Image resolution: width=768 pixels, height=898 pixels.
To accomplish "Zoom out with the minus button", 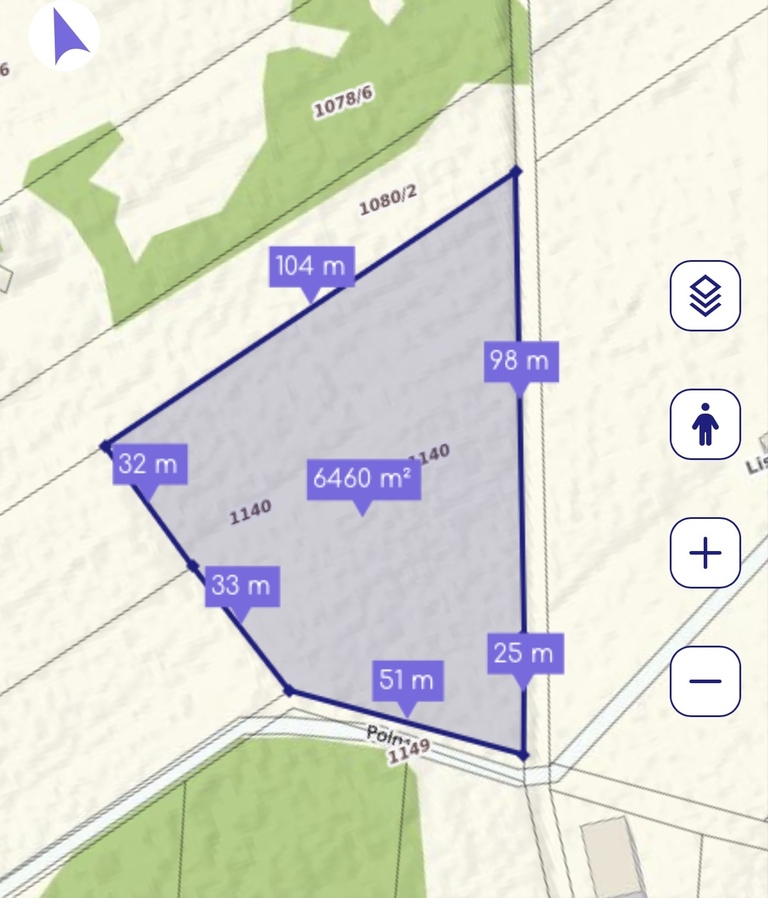I will click(x=705, y=681).
